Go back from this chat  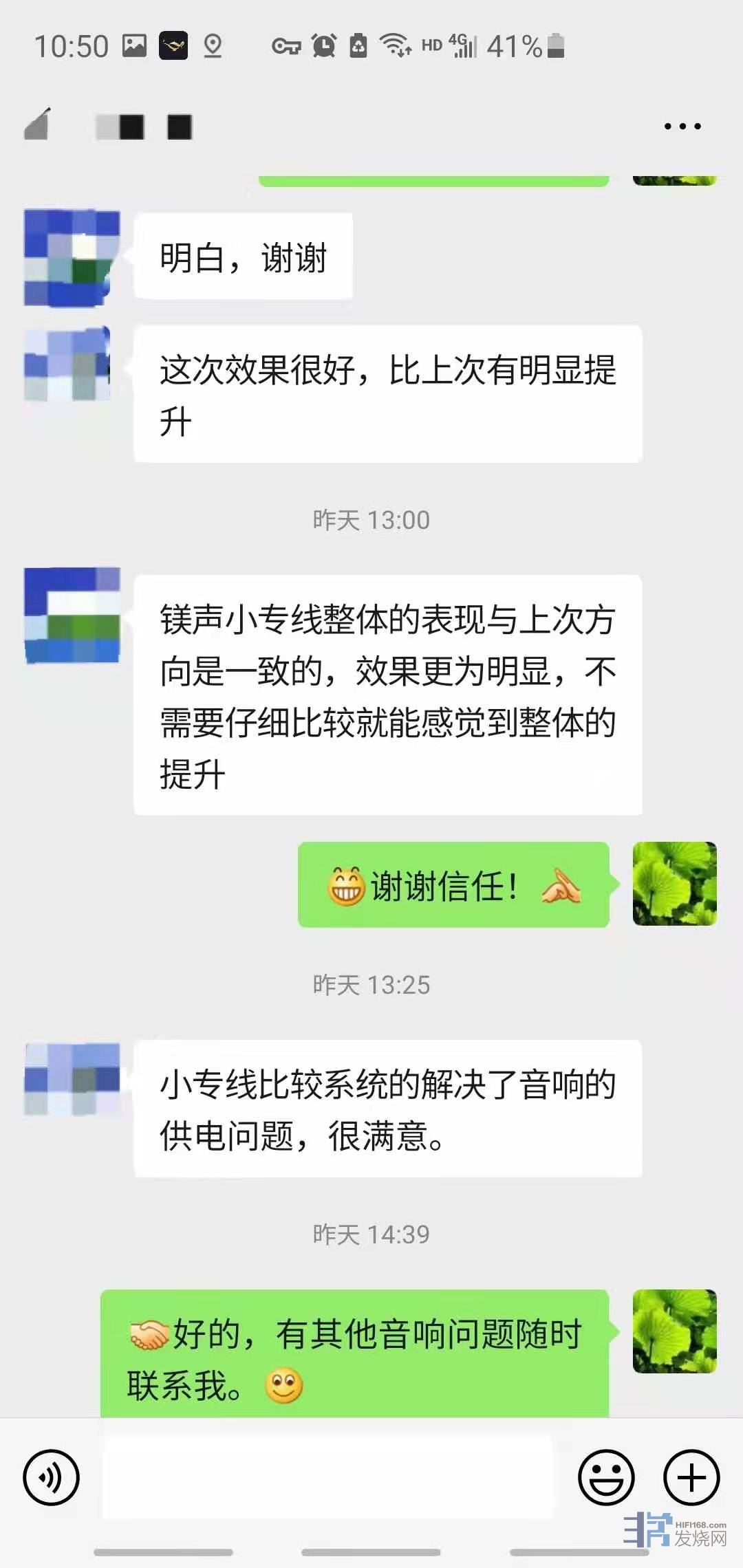coord(37,124)
